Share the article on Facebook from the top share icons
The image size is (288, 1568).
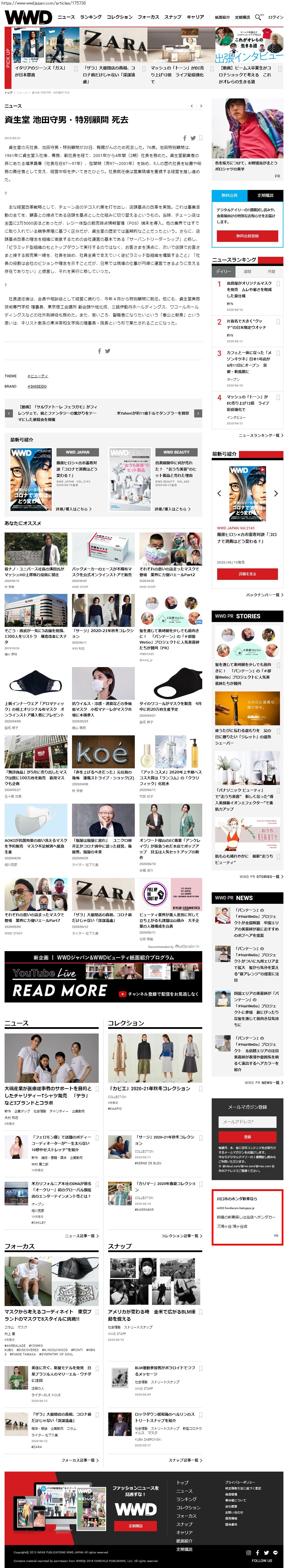[184, 138]
